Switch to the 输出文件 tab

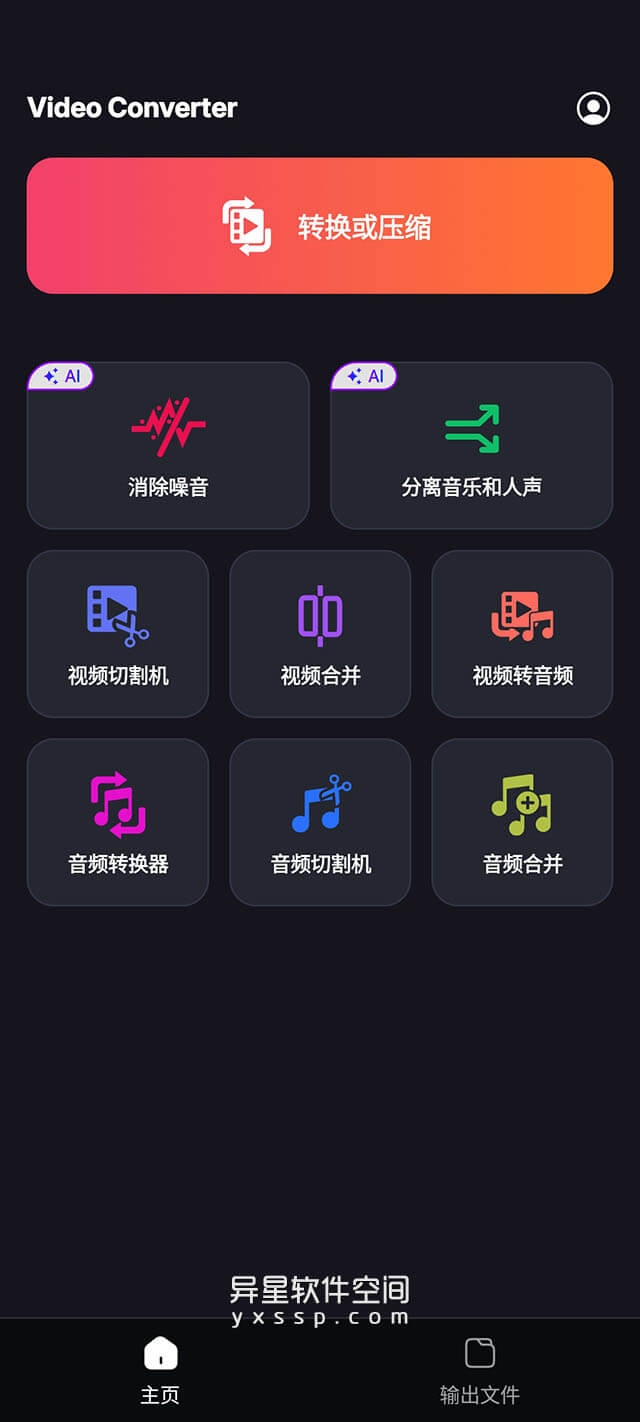[480, 1370]
